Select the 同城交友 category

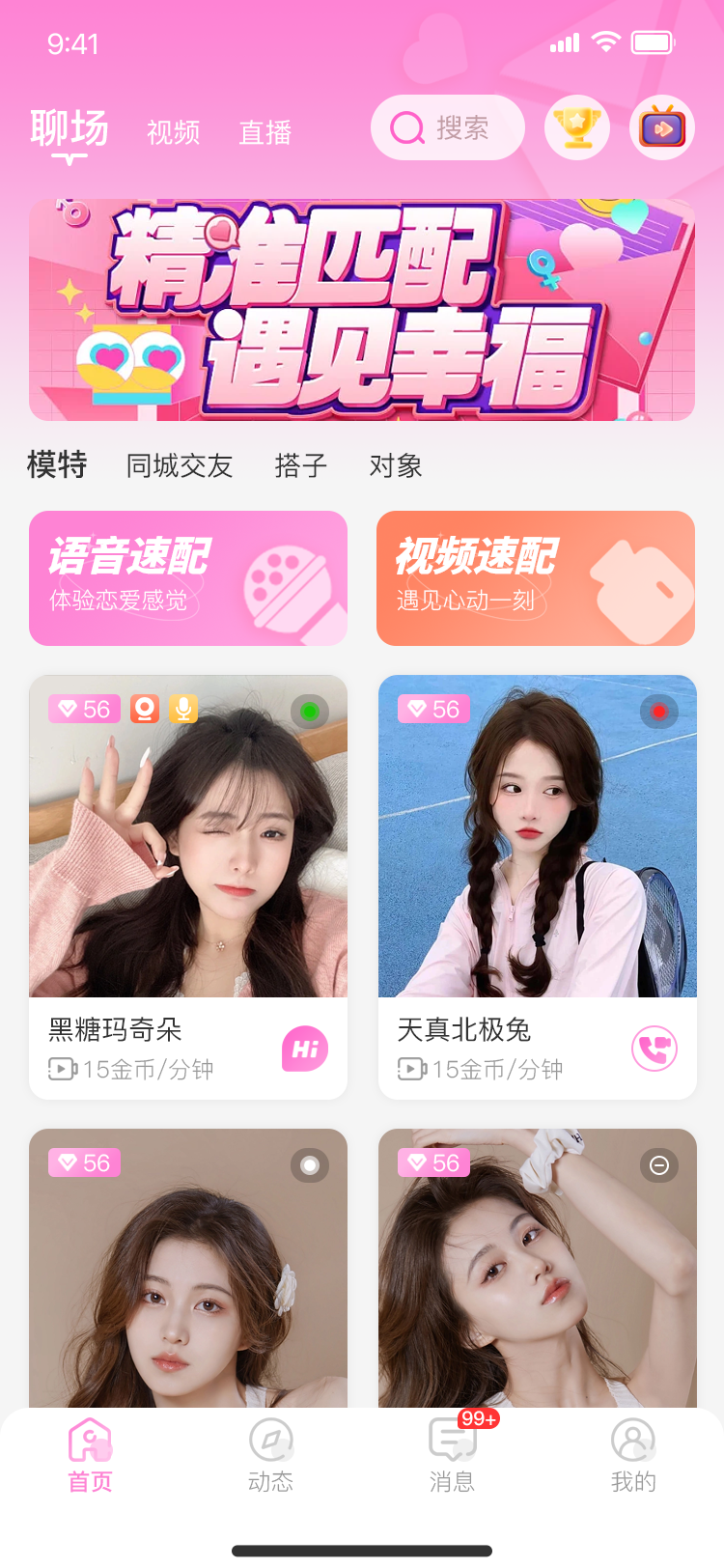(x=180, y=466)
